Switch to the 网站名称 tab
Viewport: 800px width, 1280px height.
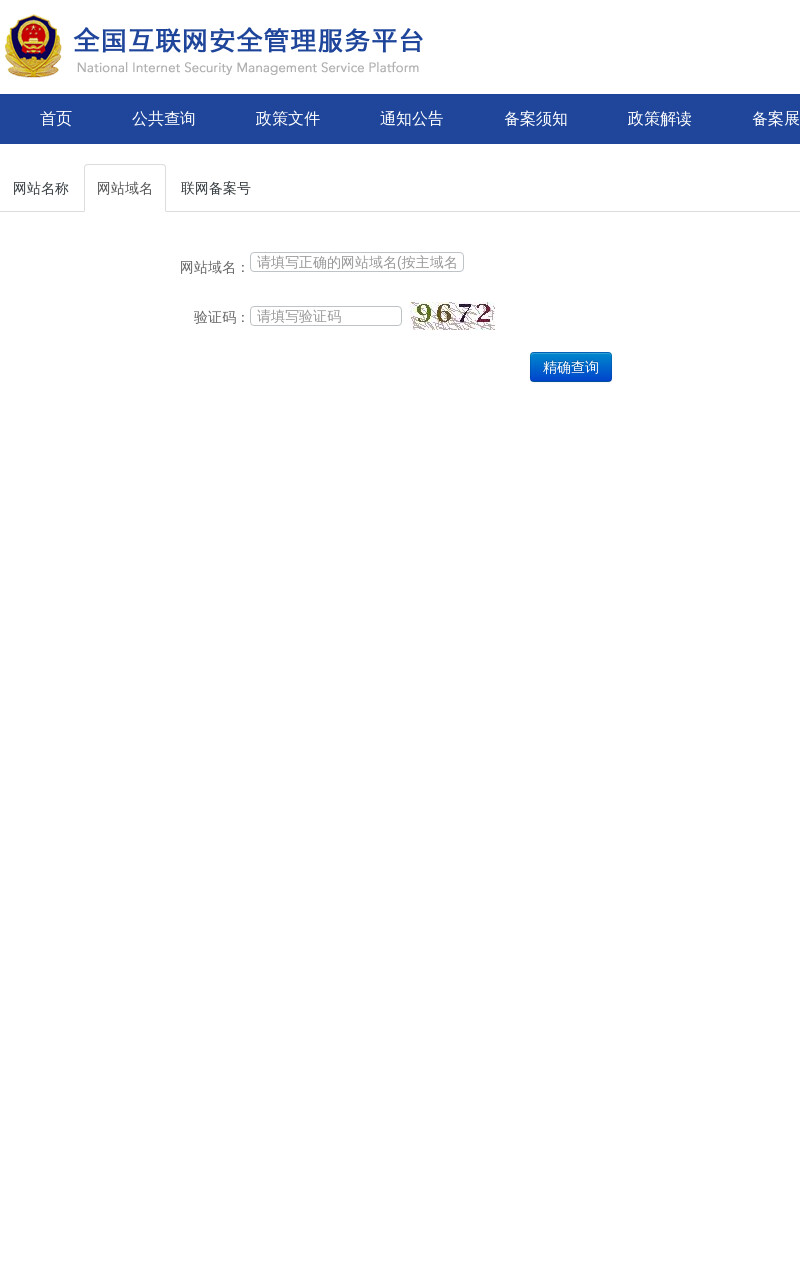pyautogui.click(x=41, y=188)
